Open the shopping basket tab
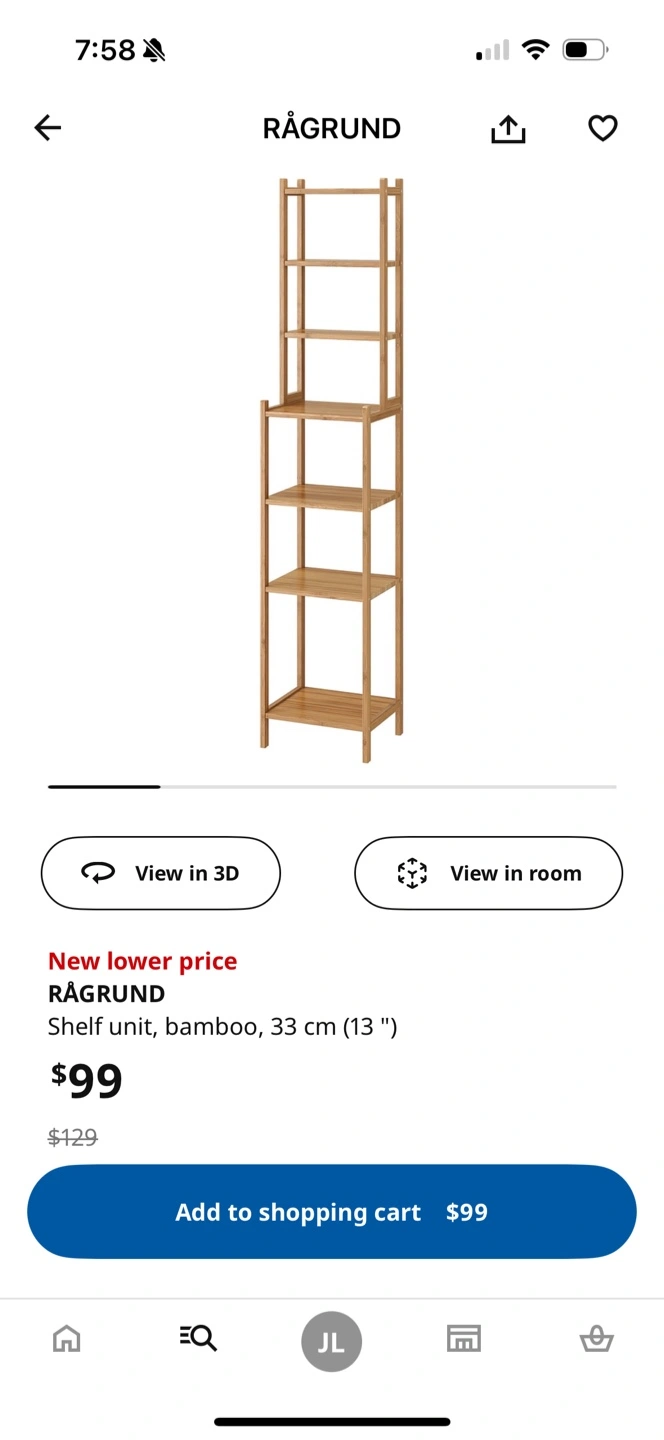 [x=597, y=1338]
